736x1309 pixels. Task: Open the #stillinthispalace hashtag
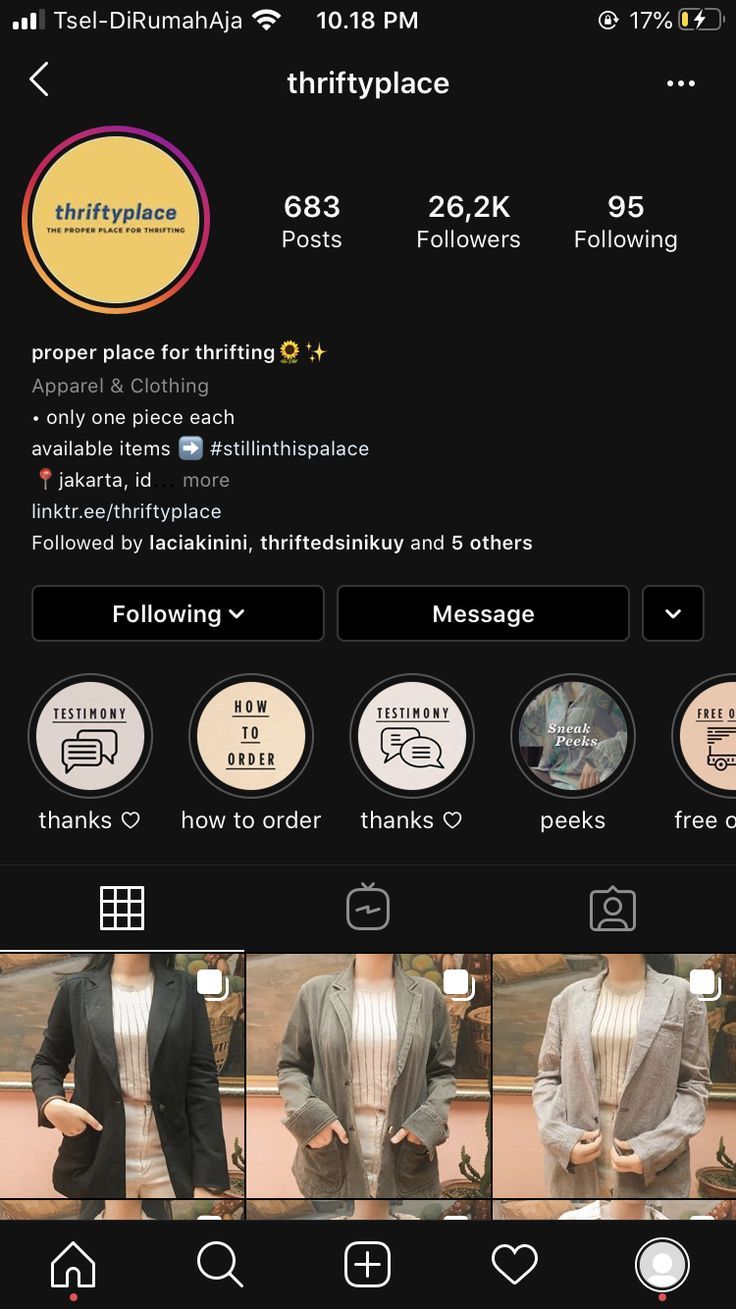(x=289, y=448)
